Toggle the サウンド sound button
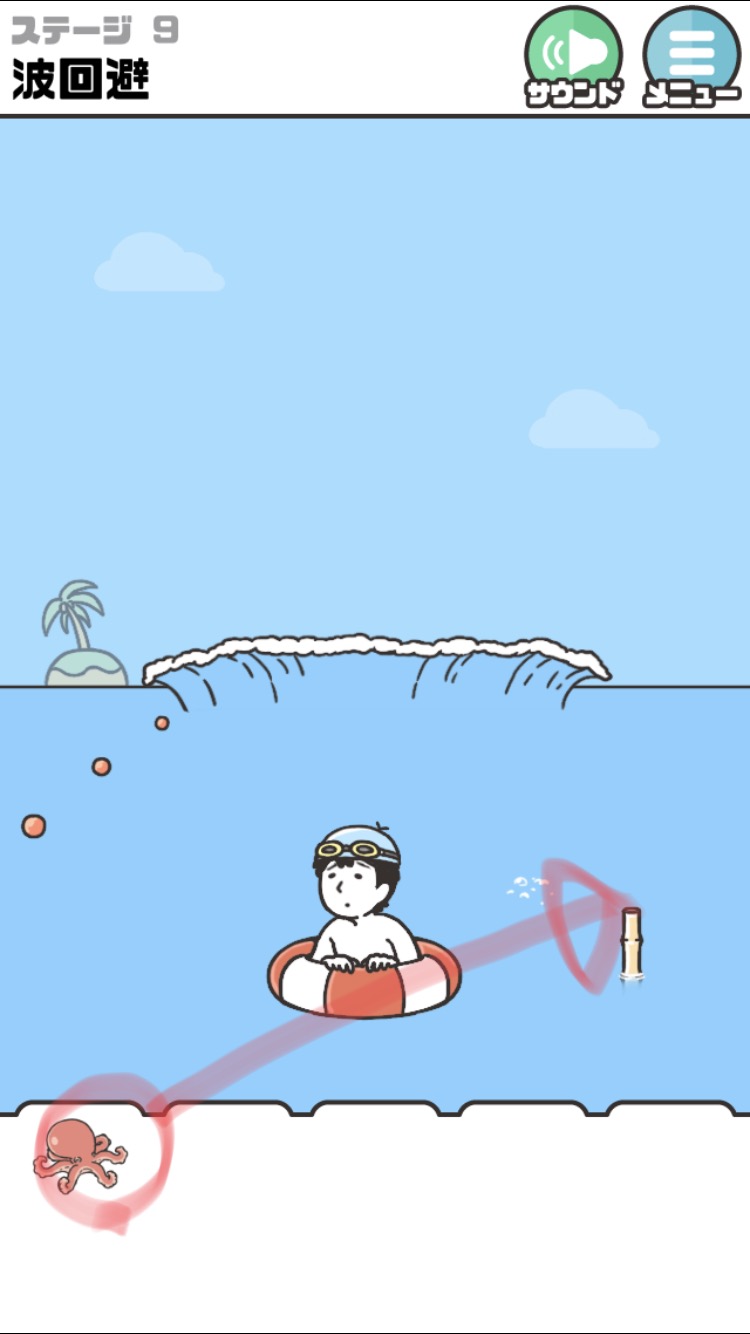Screen dimensions: 750x1334 click(574, 55)
